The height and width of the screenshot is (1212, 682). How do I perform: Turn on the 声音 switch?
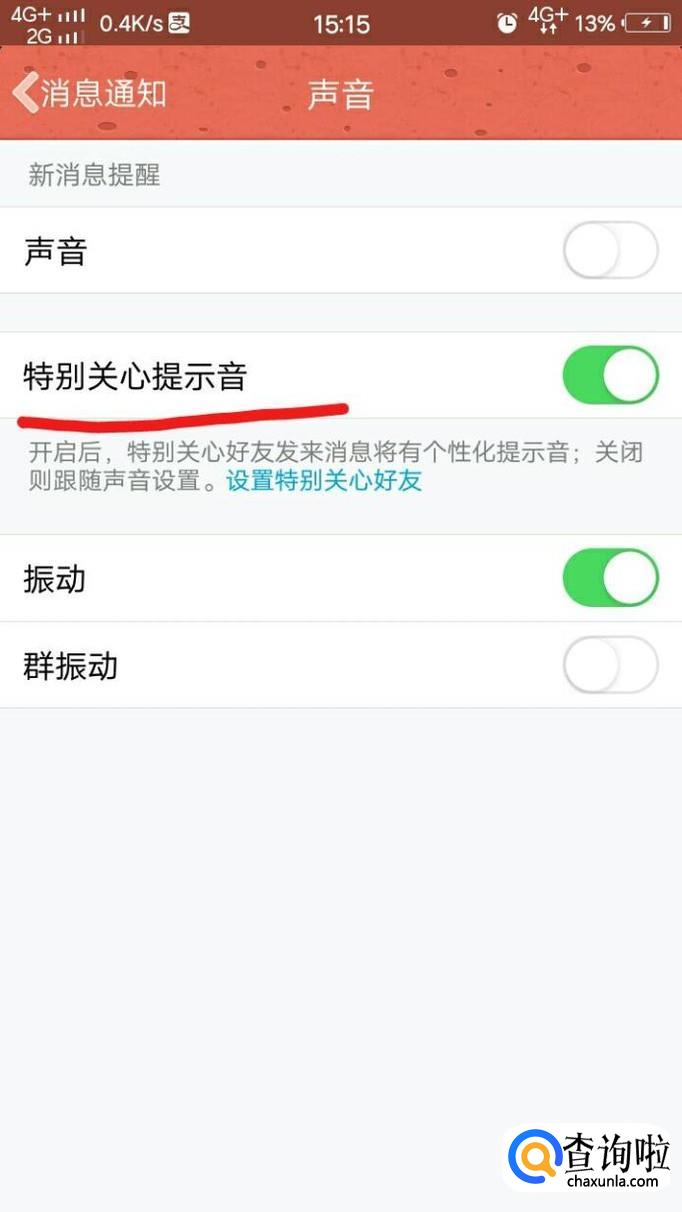pos(611,250)
